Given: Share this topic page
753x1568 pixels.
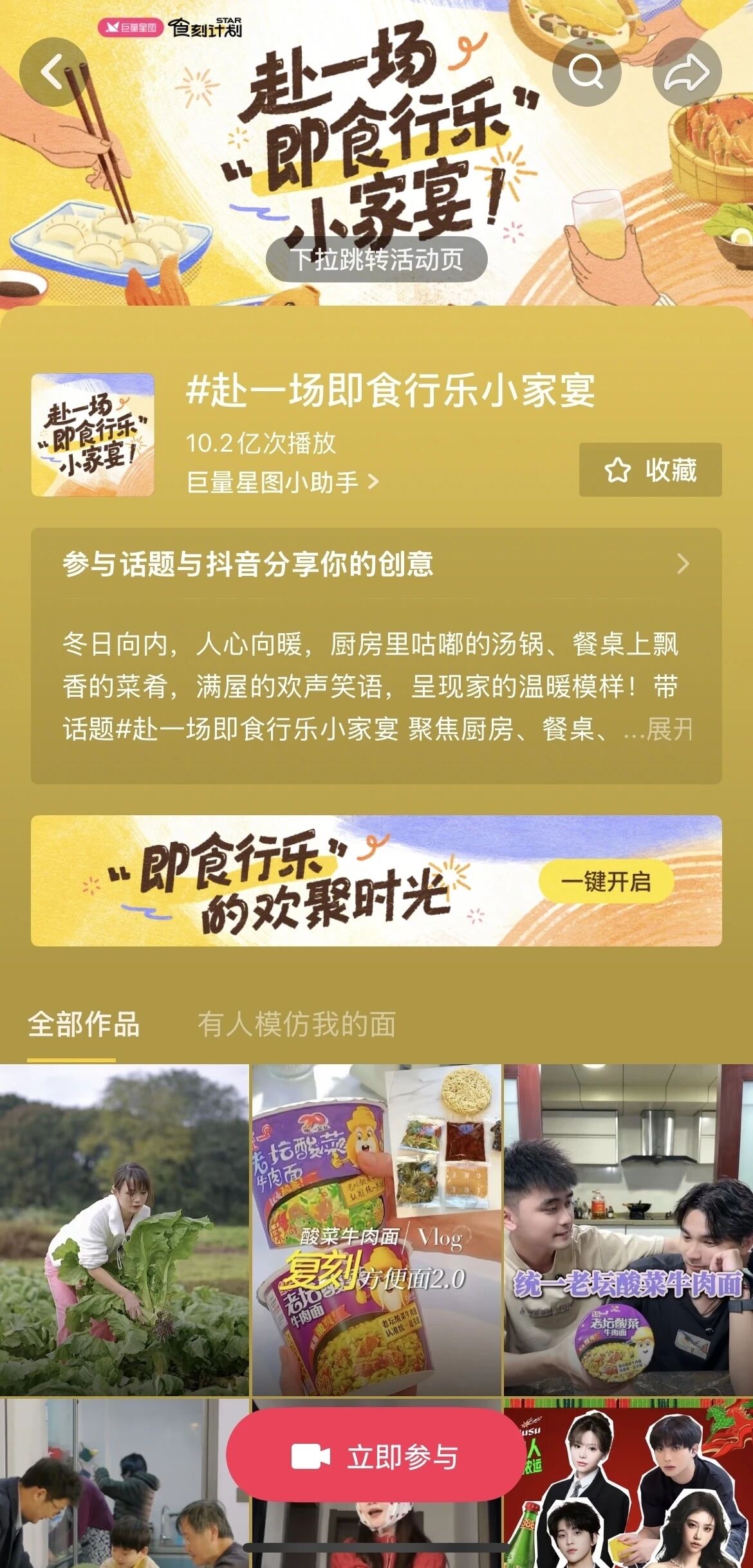Looking at the screenshot, I should point(686,72).
